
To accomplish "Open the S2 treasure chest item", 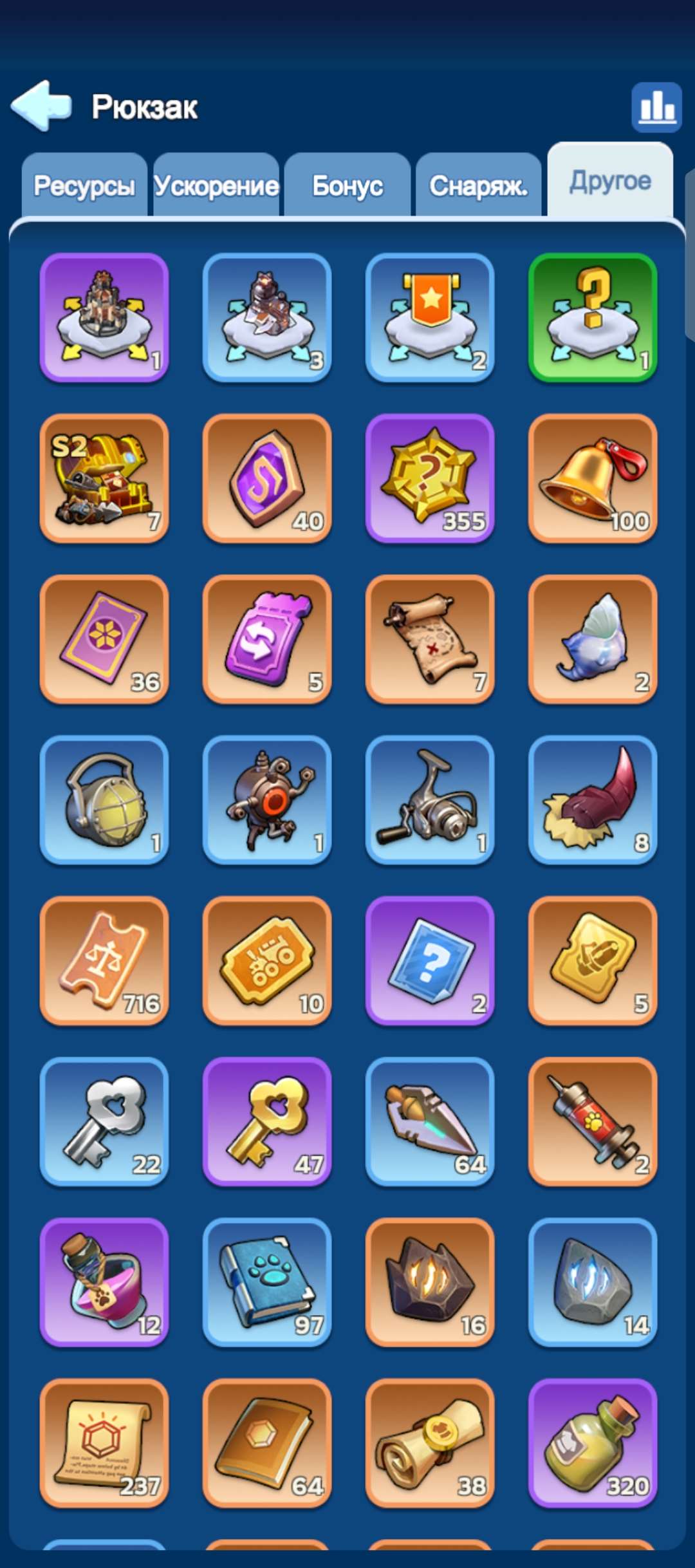I will click(104, 478).
